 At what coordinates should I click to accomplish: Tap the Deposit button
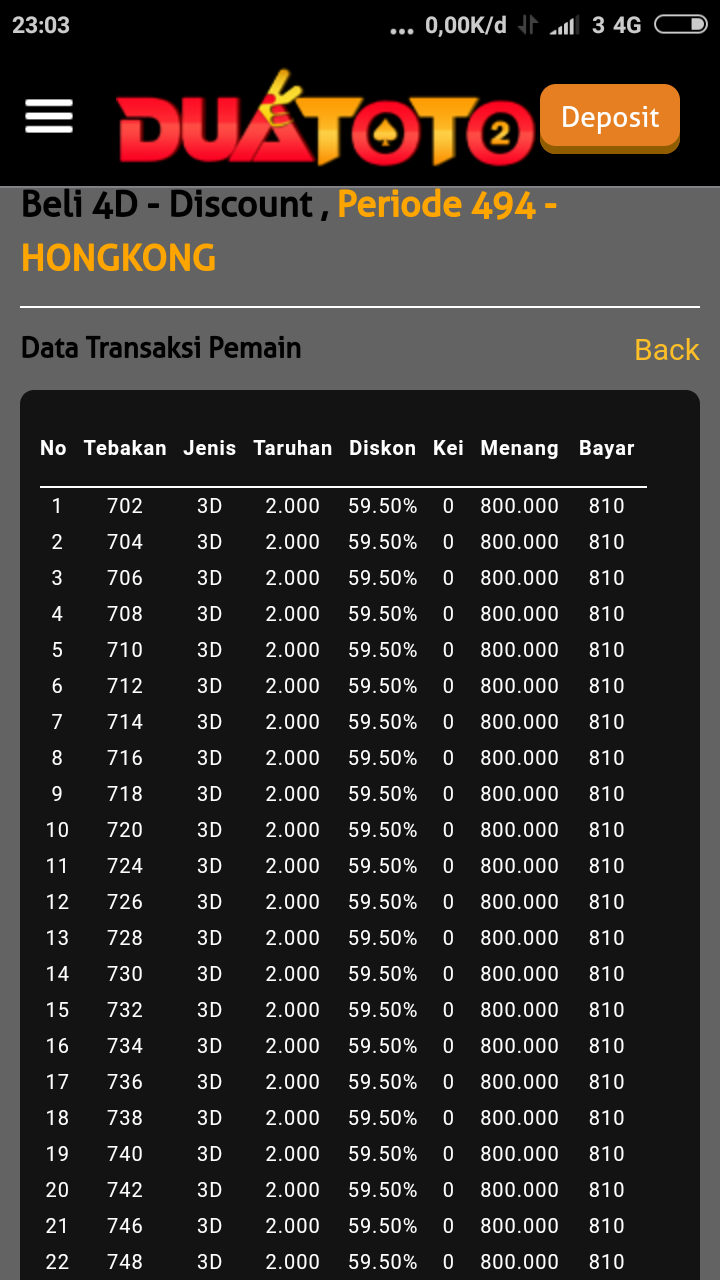coord(609,118)
